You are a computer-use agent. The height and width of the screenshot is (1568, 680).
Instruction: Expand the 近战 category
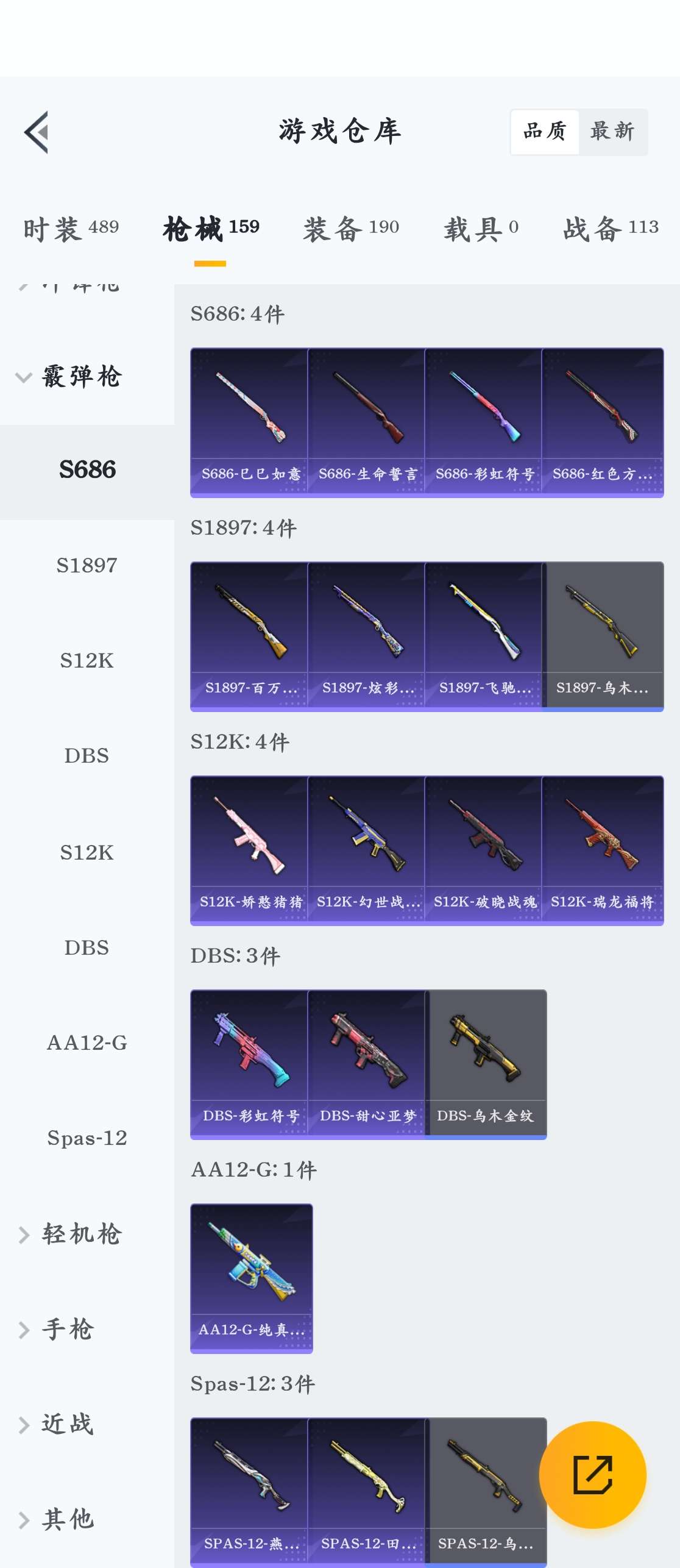tap(67, 1424)
